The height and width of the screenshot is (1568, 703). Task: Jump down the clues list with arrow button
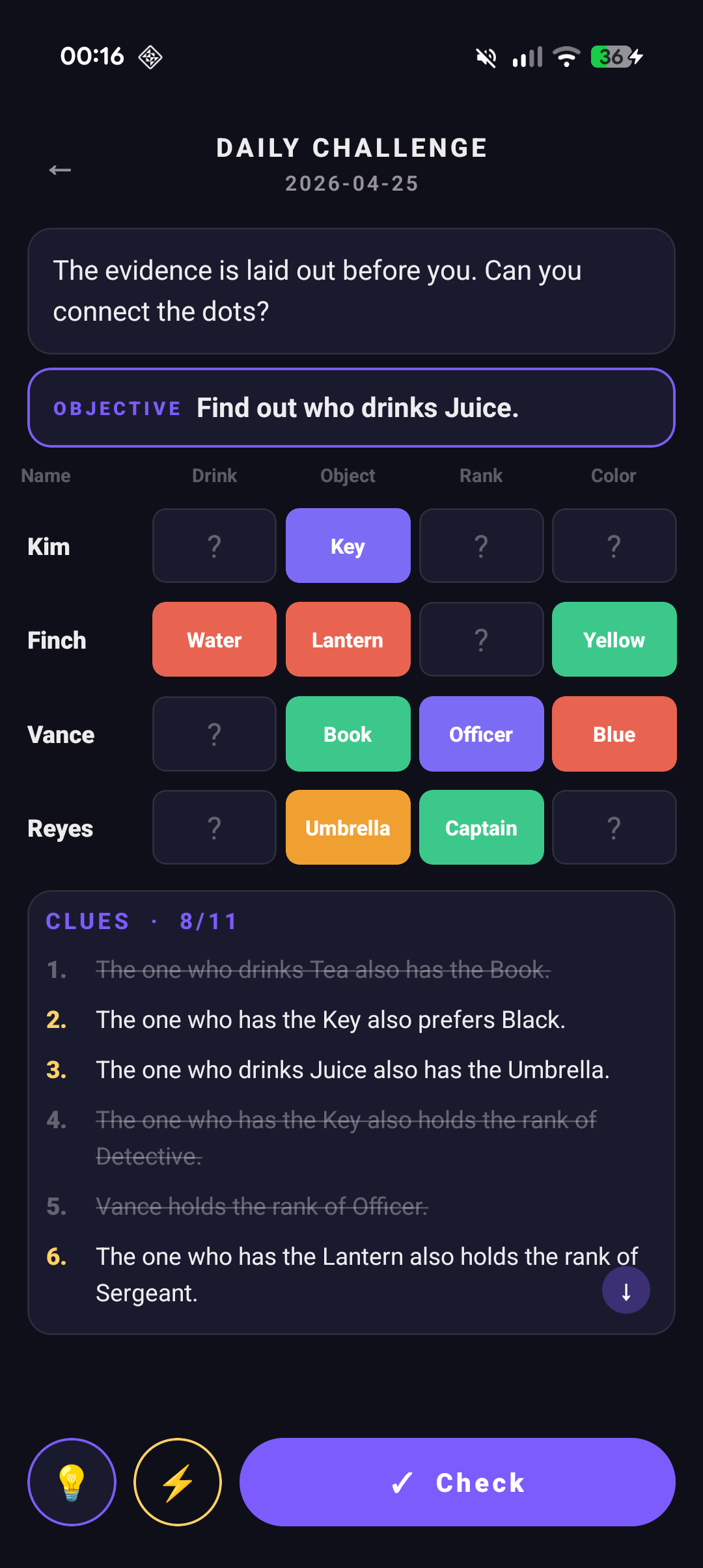(626, 1290)
